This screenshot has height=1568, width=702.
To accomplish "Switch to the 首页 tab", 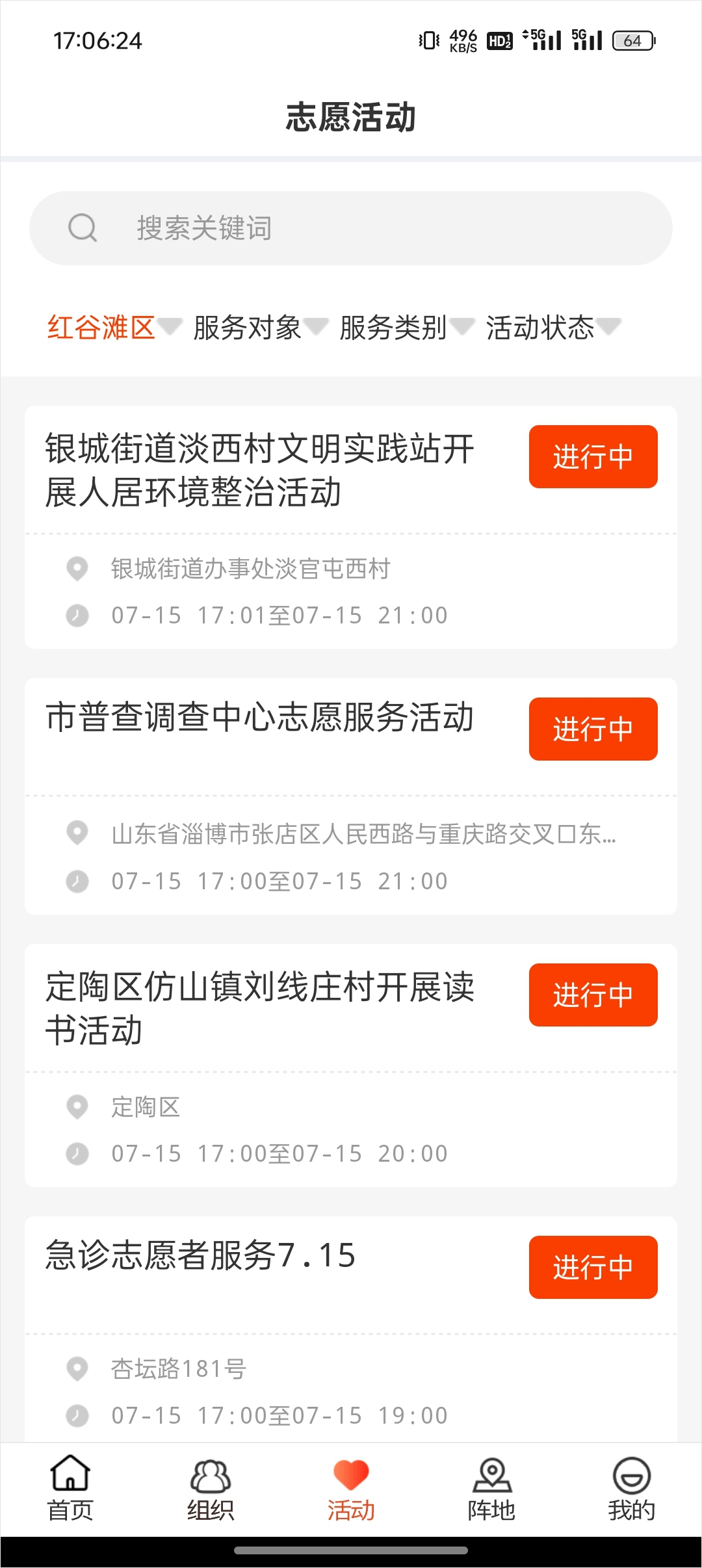I will [70, 1489].
